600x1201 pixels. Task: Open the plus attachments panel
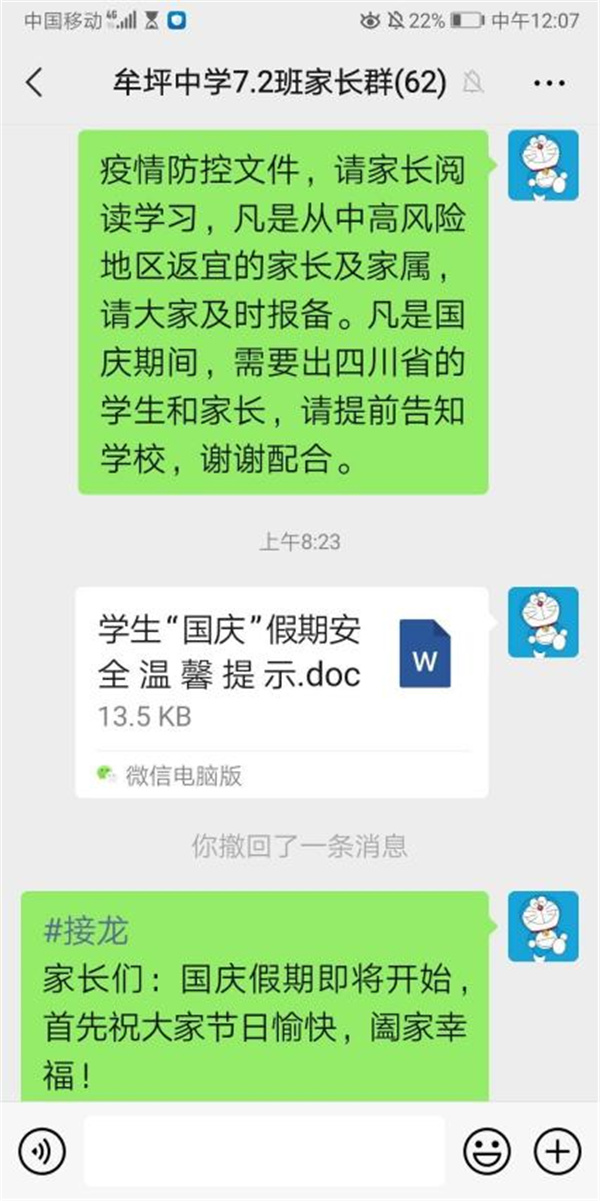(x=556, y=1151)
